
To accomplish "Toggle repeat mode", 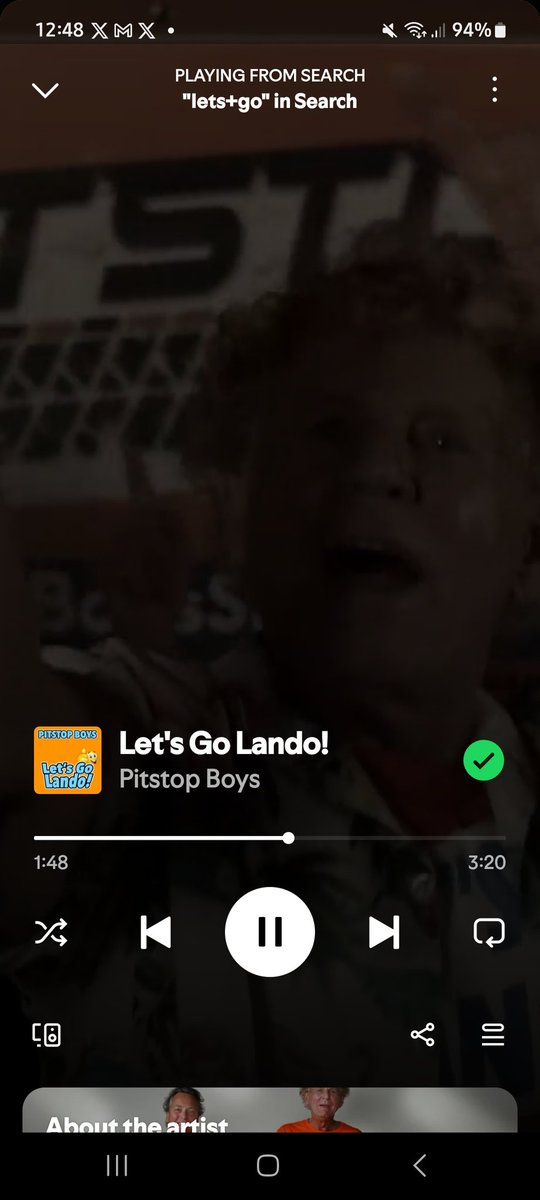I will (489, 932).
